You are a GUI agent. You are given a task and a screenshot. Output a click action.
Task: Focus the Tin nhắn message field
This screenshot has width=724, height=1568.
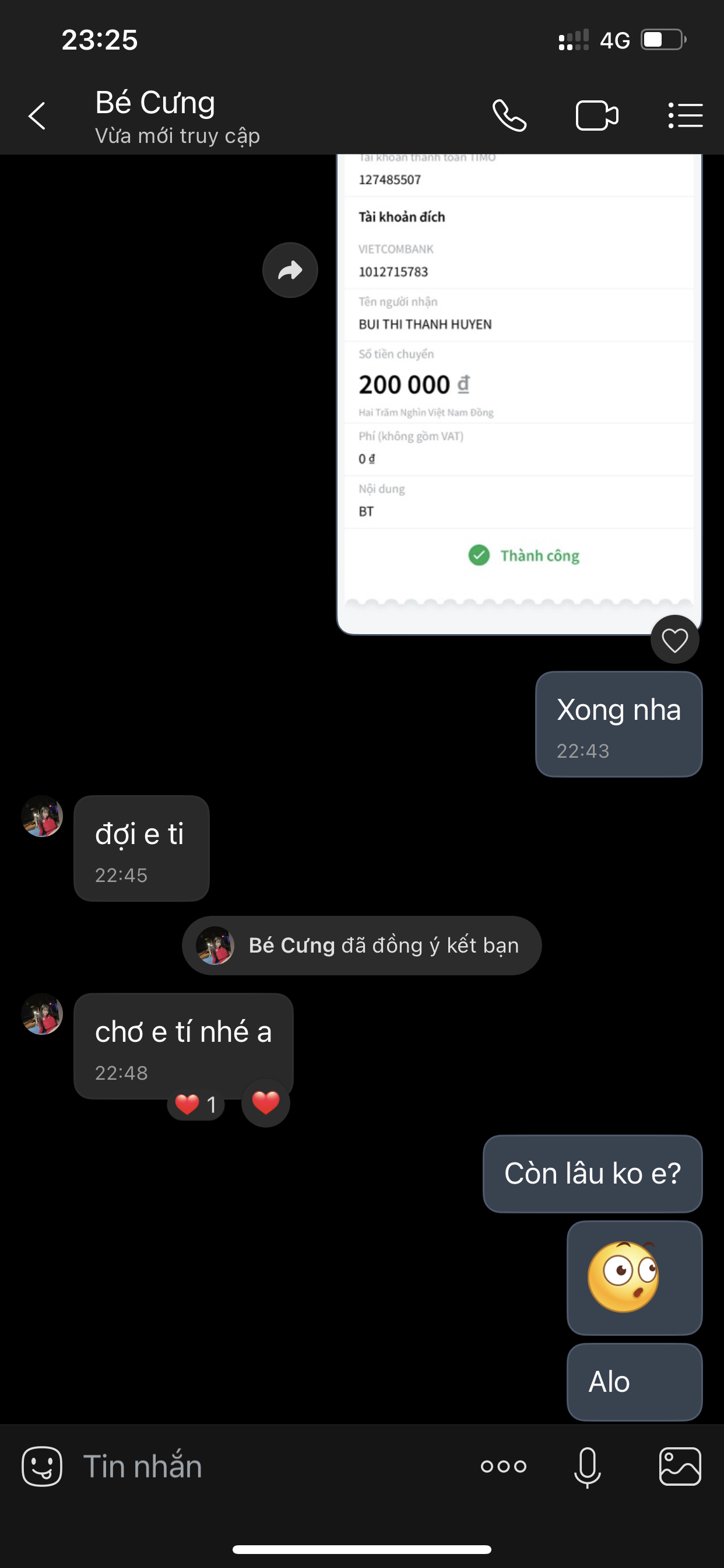(x=274, y=1466)
